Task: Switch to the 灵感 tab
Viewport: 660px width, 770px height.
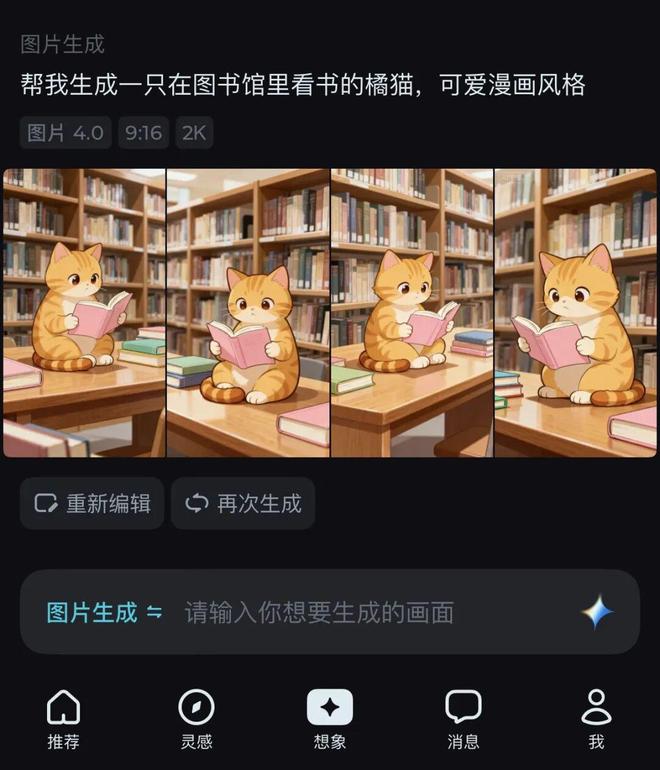Action: (196, 719)
